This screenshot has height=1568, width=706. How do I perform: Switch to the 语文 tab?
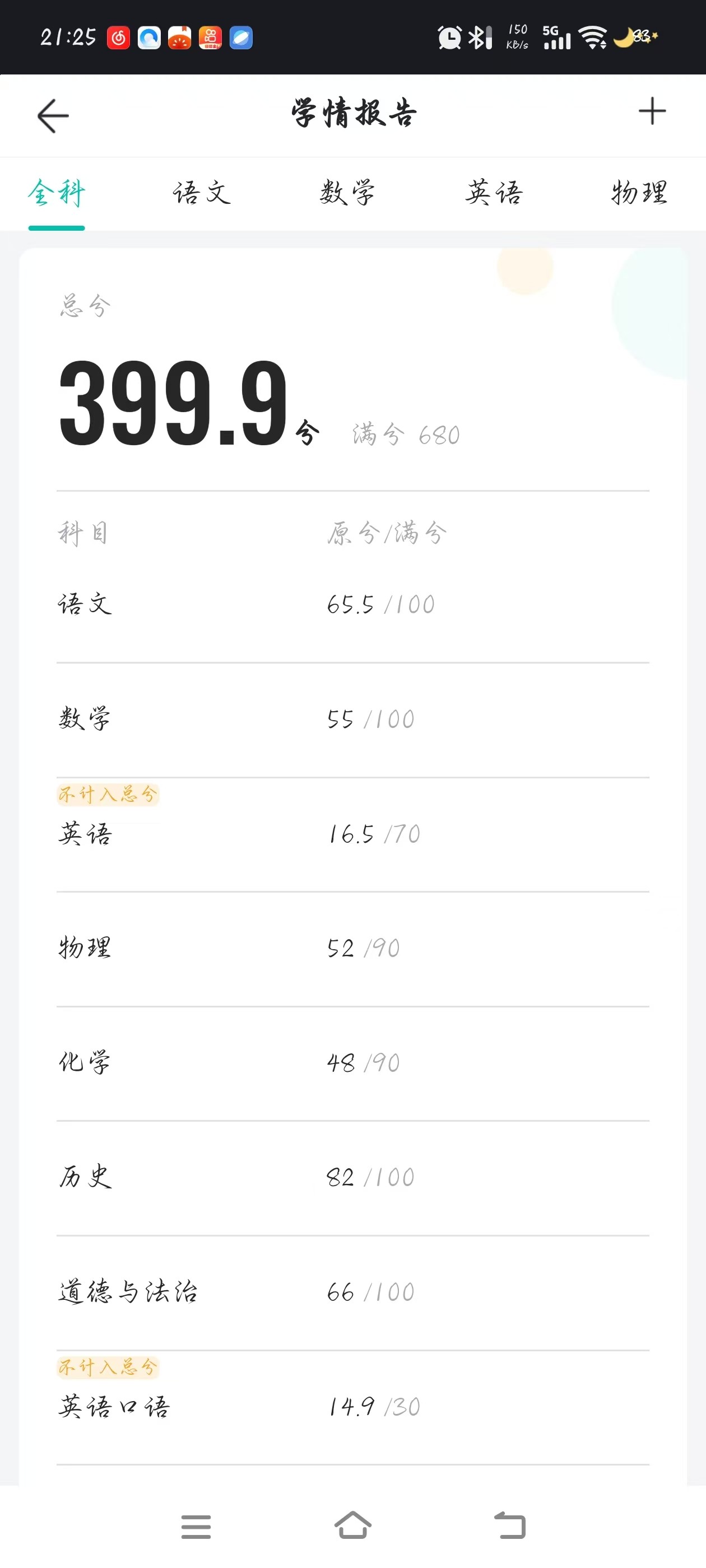pyautogui.click(x=202, y=194)
